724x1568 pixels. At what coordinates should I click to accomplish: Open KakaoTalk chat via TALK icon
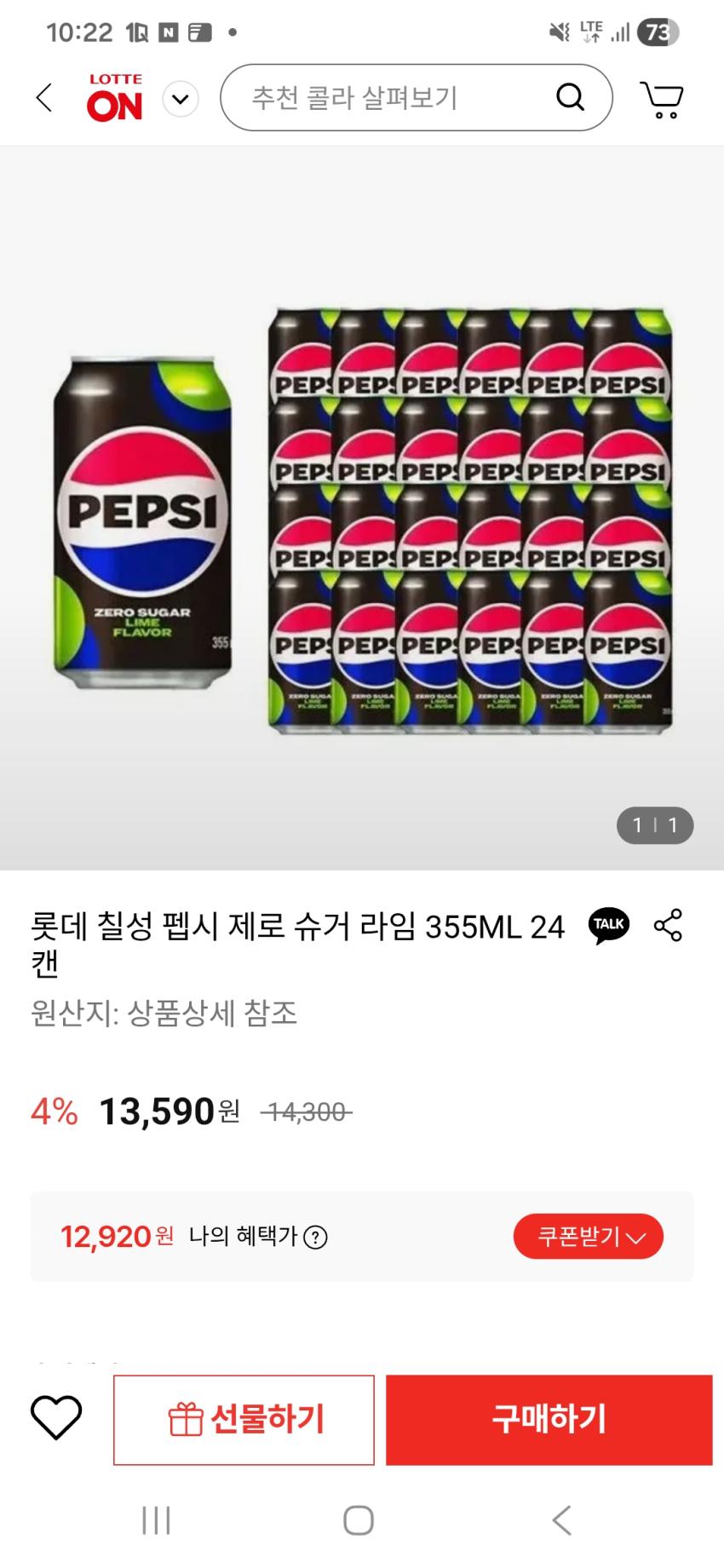609,925
